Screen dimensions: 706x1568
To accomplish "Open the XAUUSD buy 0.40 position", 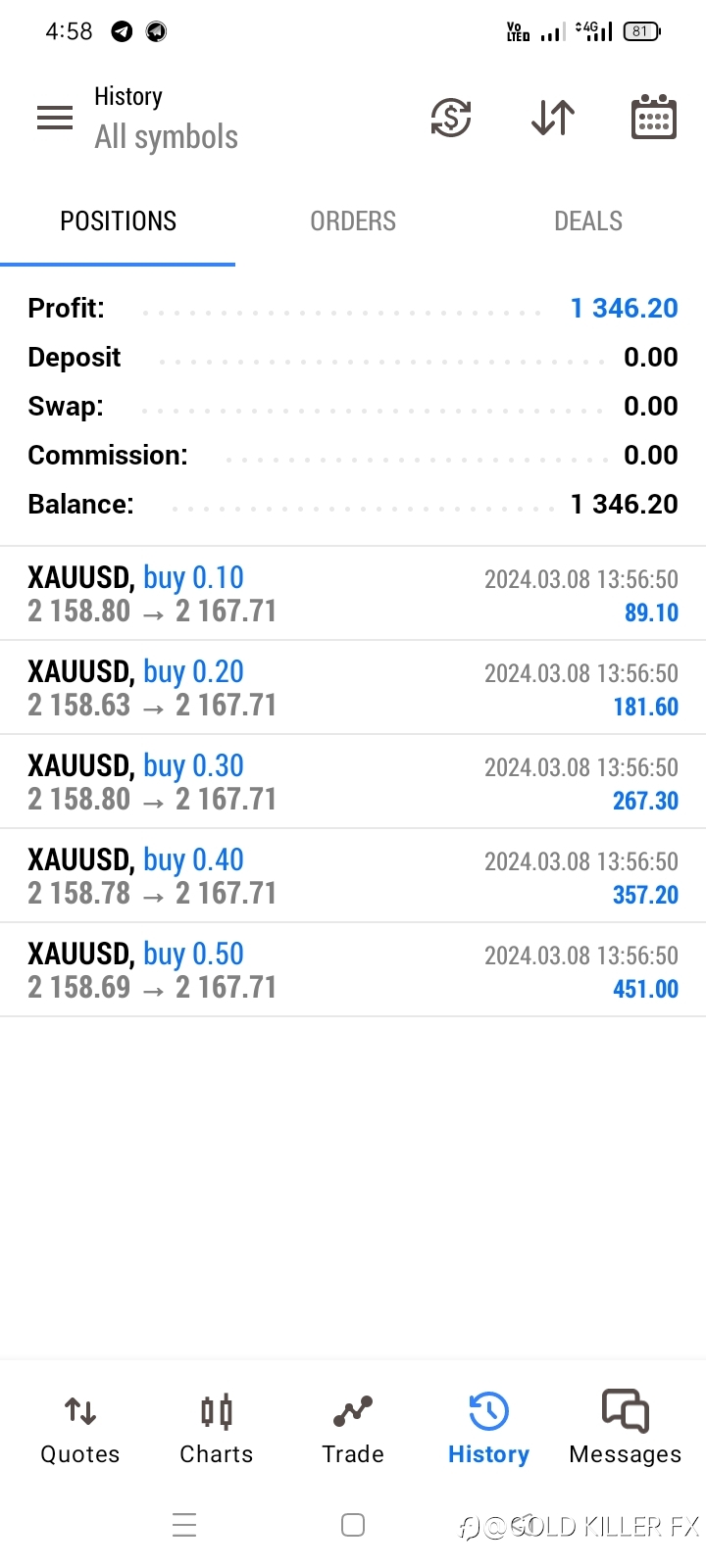I will coord(353,876).
